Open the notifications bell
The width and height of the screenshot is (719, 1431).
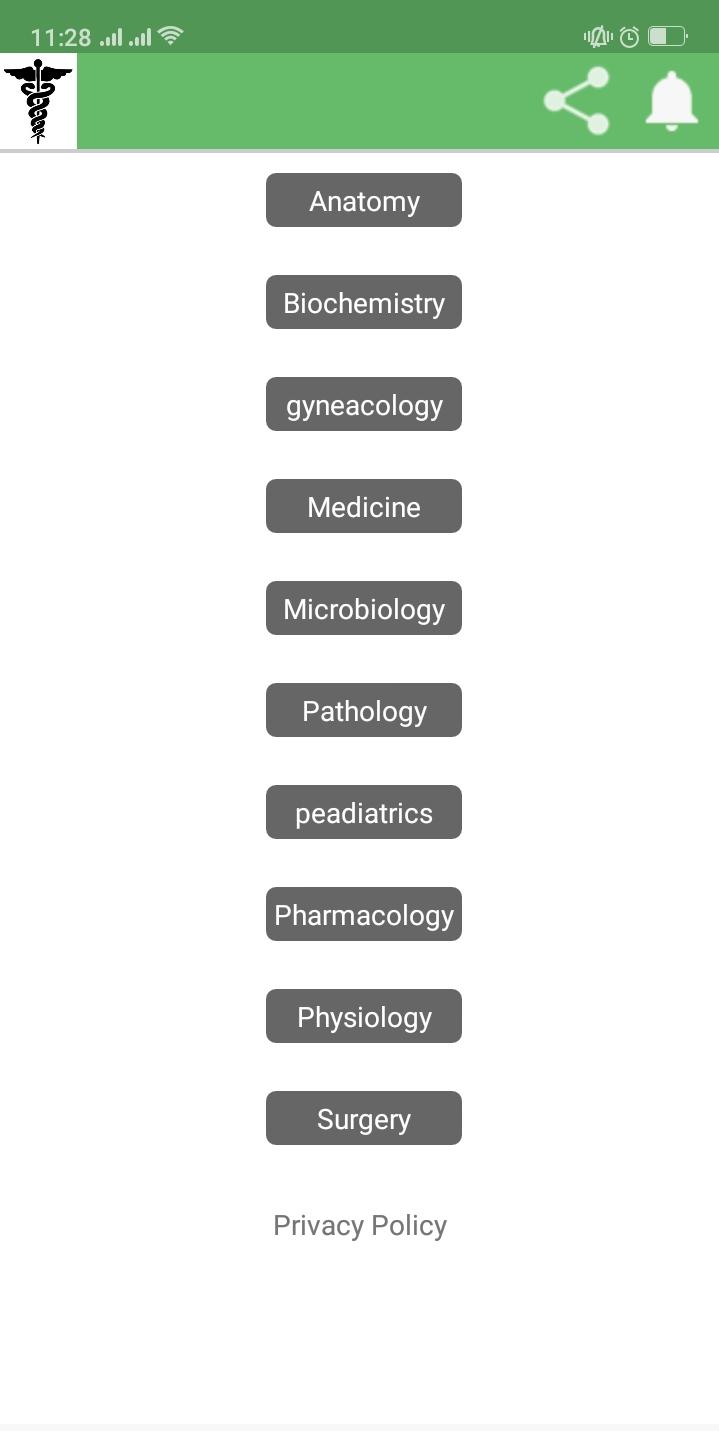671,100
